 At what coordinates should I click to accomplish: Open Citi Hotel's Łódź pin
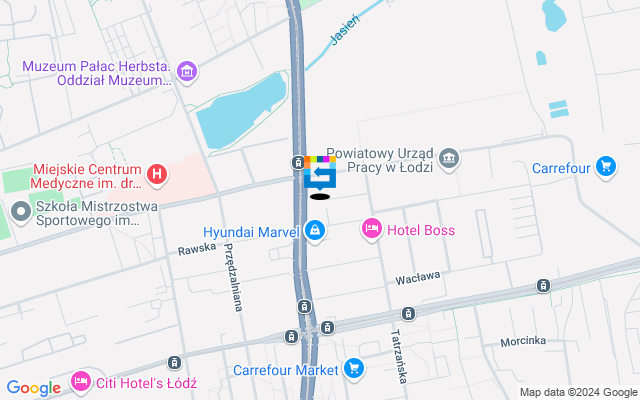click(81, 383)
